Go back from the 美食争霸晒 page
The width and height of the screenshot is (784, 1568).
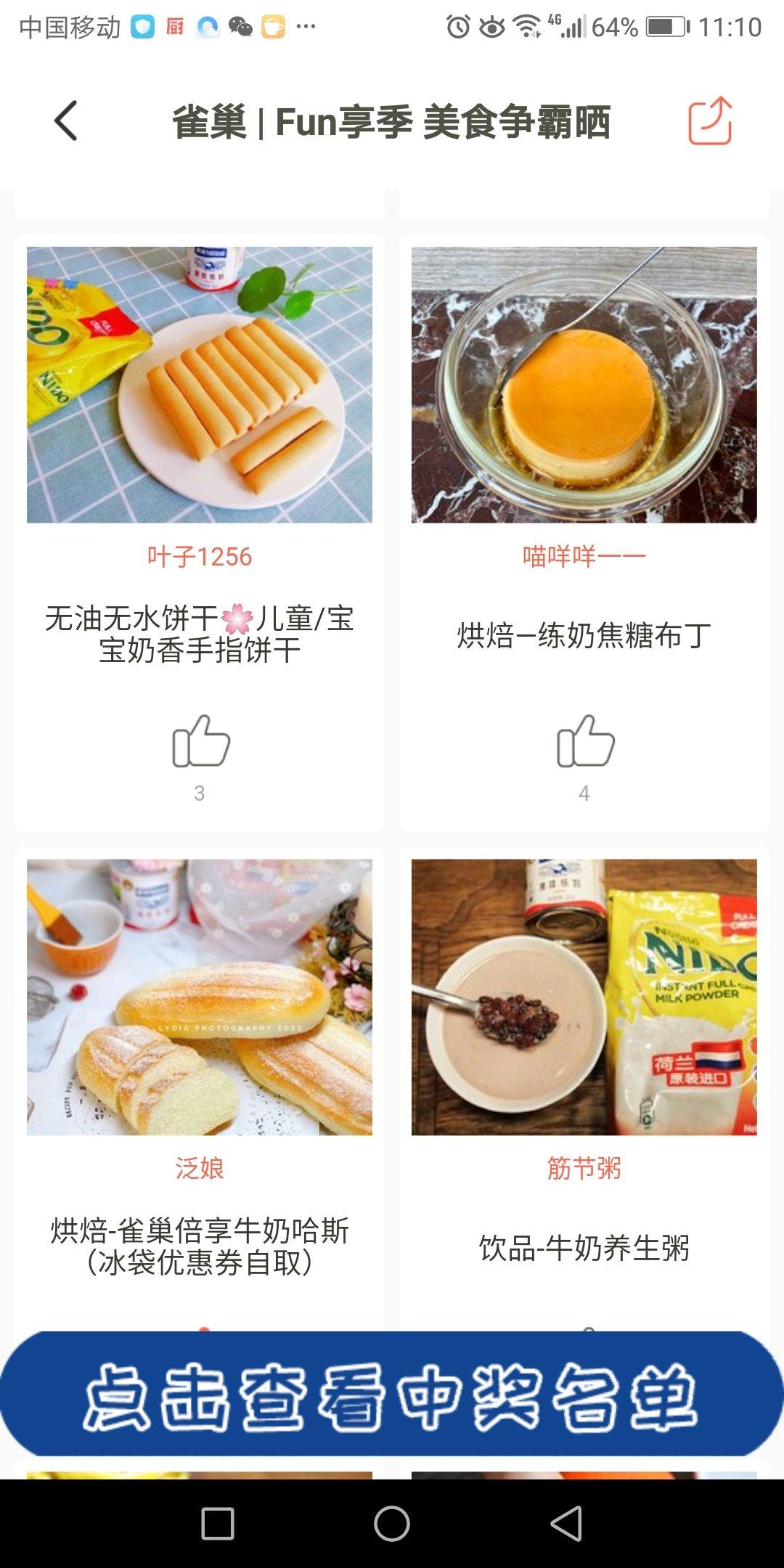click(x=66, y=121)
